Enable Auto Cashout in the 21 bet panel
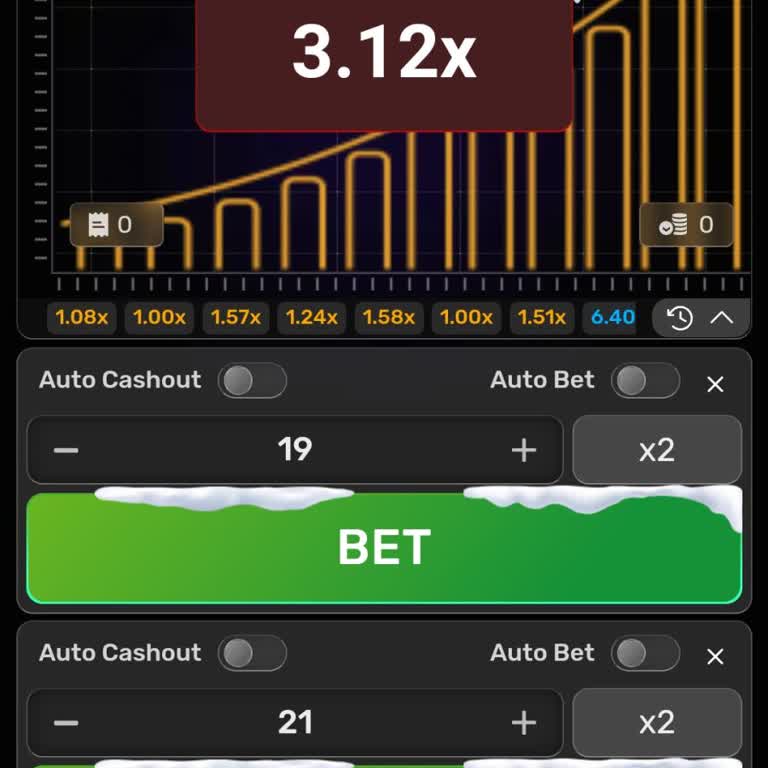Image resolution: width=768 pixels, height=768 pixels. (252, 653)
